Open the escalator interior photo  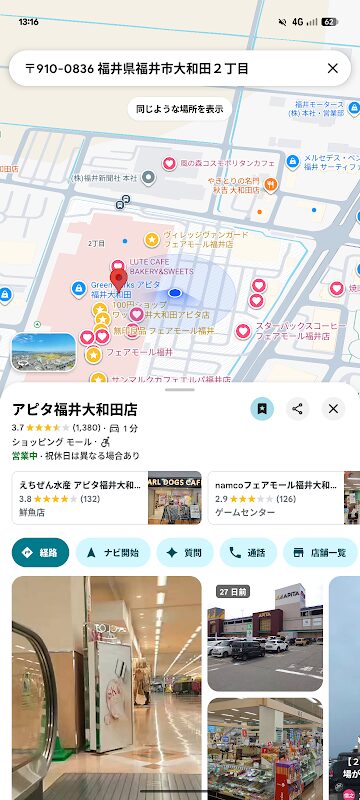point(107,688)
